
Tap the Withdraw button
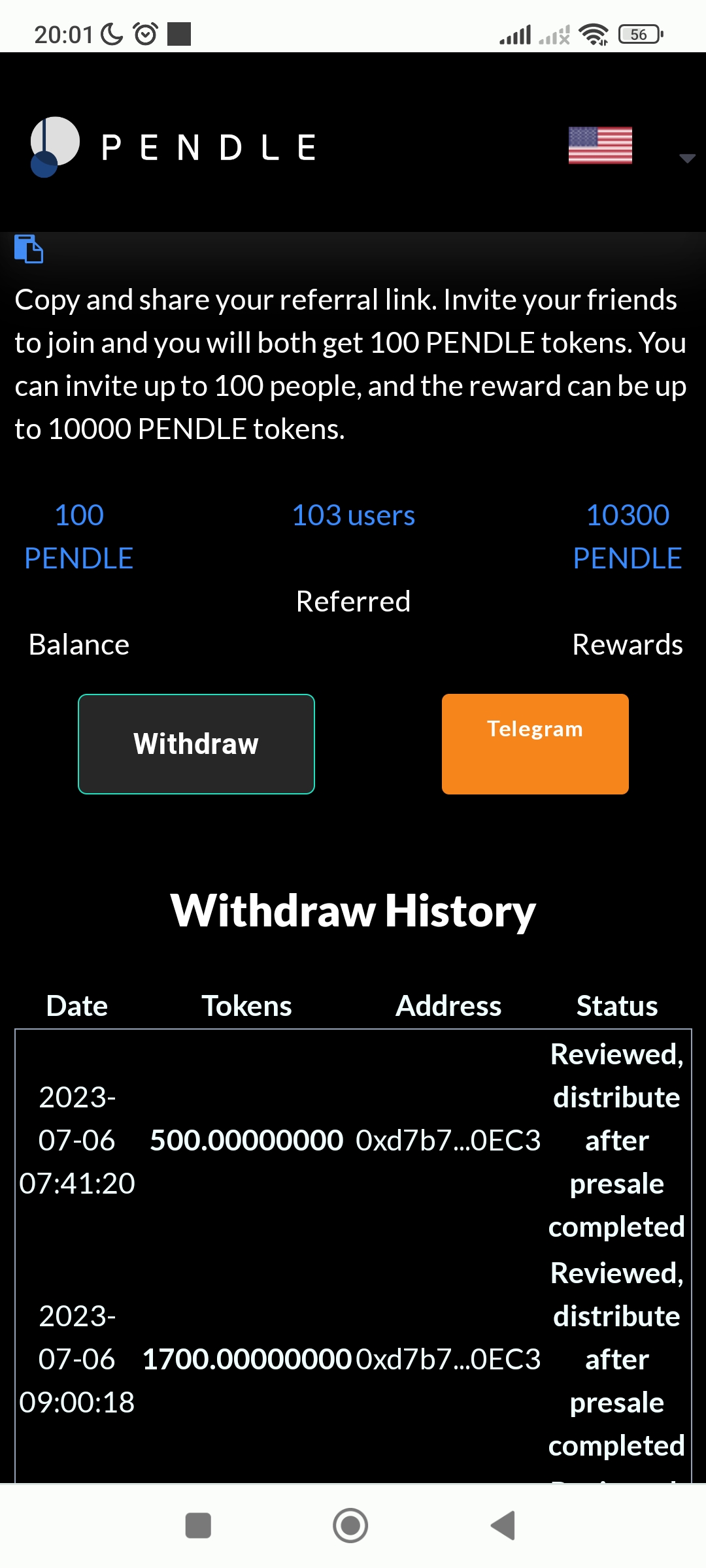pyautogui.click(x=196, y=744)
